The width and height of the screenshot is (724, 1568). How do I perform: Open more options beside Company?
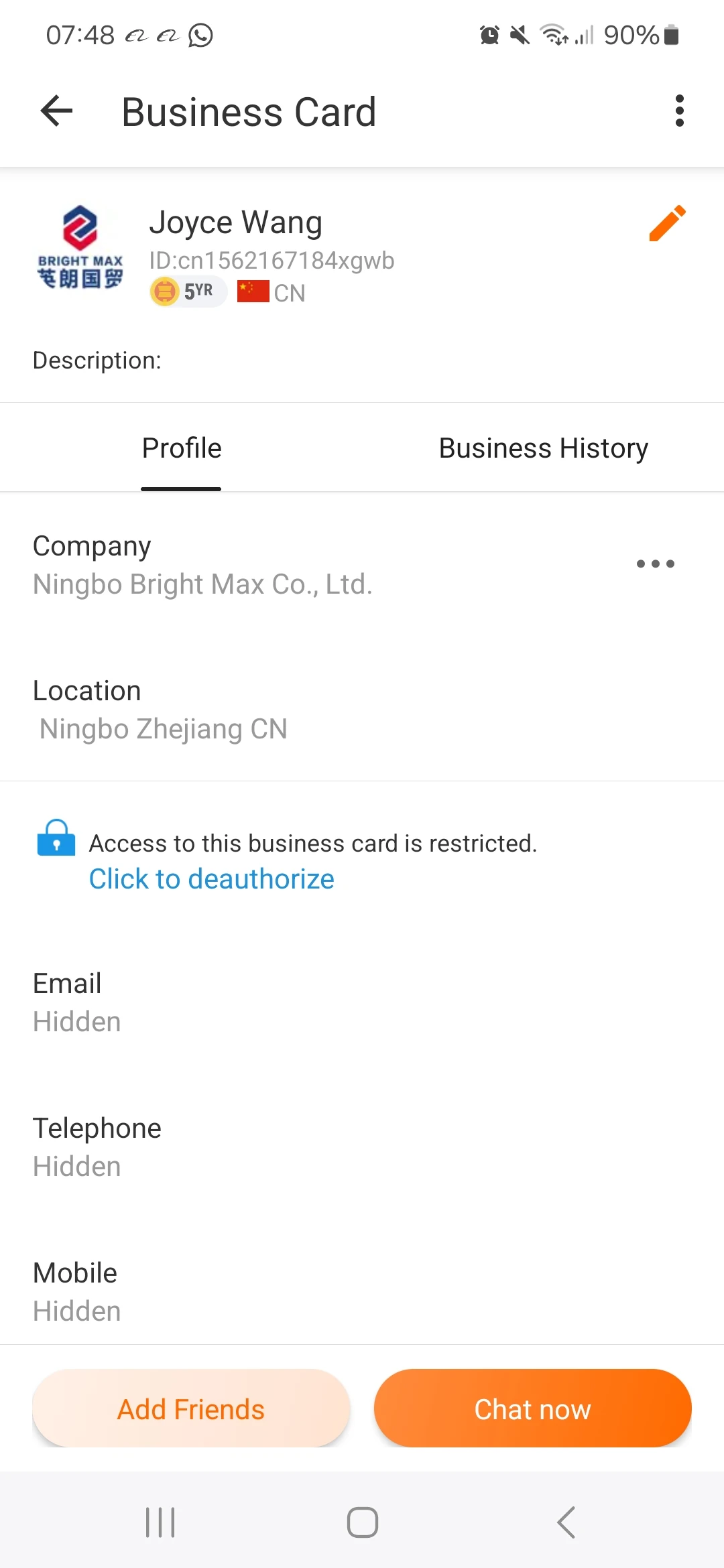coord(655,564)
